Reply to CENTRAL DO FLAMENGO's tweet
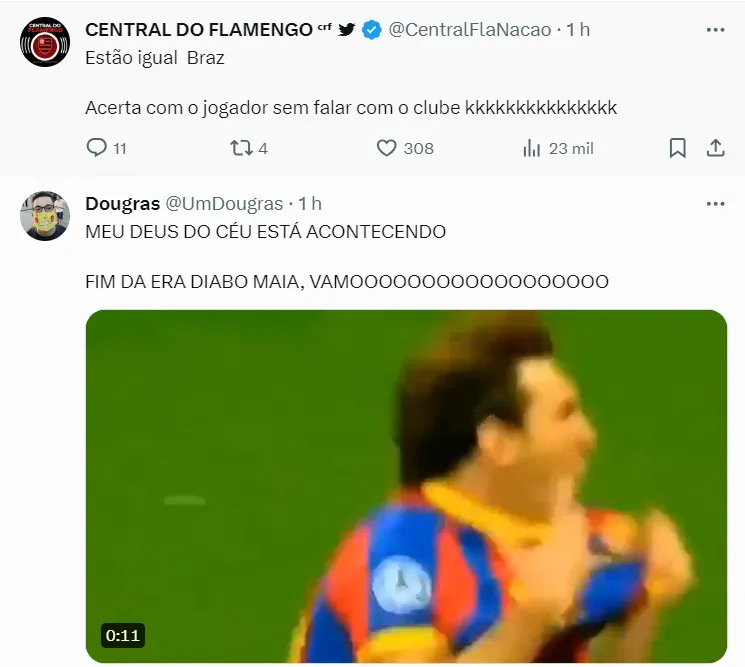 click(x=97, y=148)
